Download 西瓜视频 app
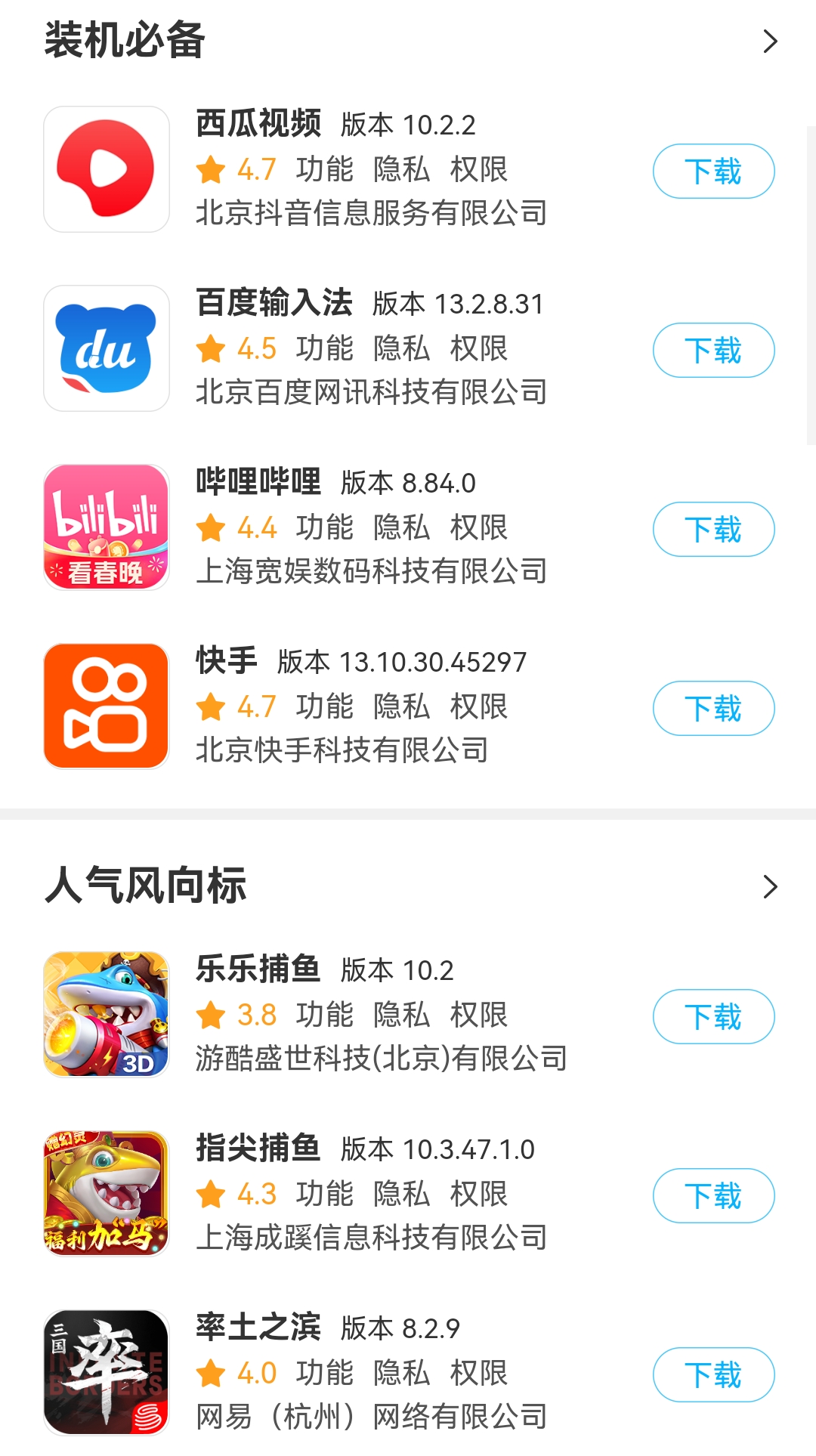Screen dimensions: 816x1456 (x=713, y=172)
